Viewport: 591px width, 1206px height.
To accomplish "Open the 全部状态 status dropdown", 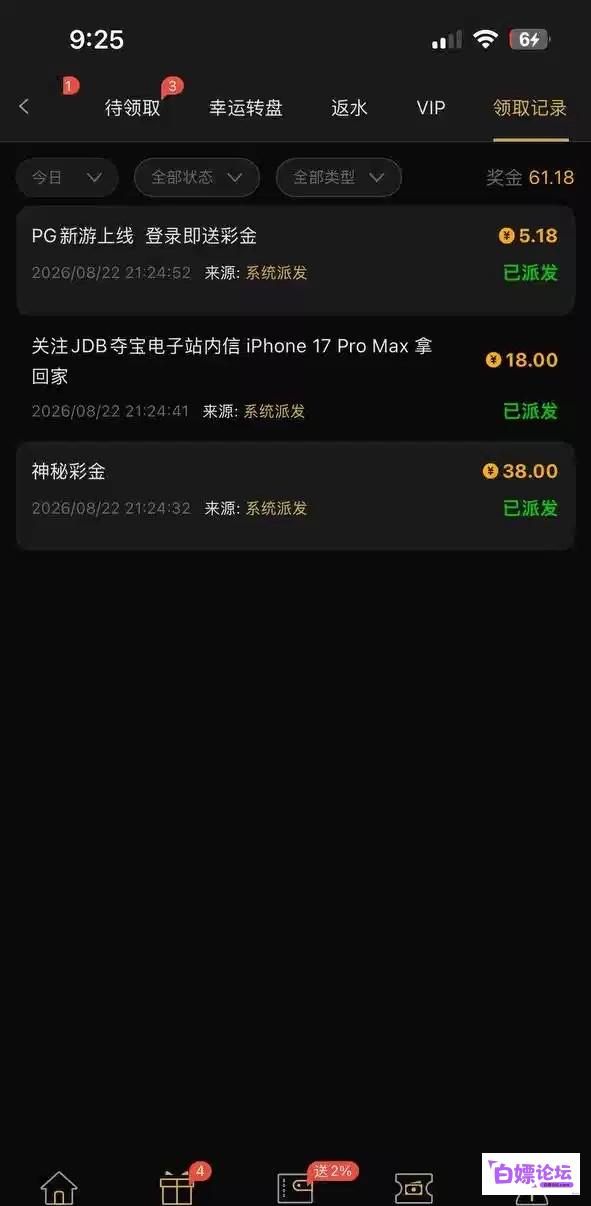I will 197,178.
